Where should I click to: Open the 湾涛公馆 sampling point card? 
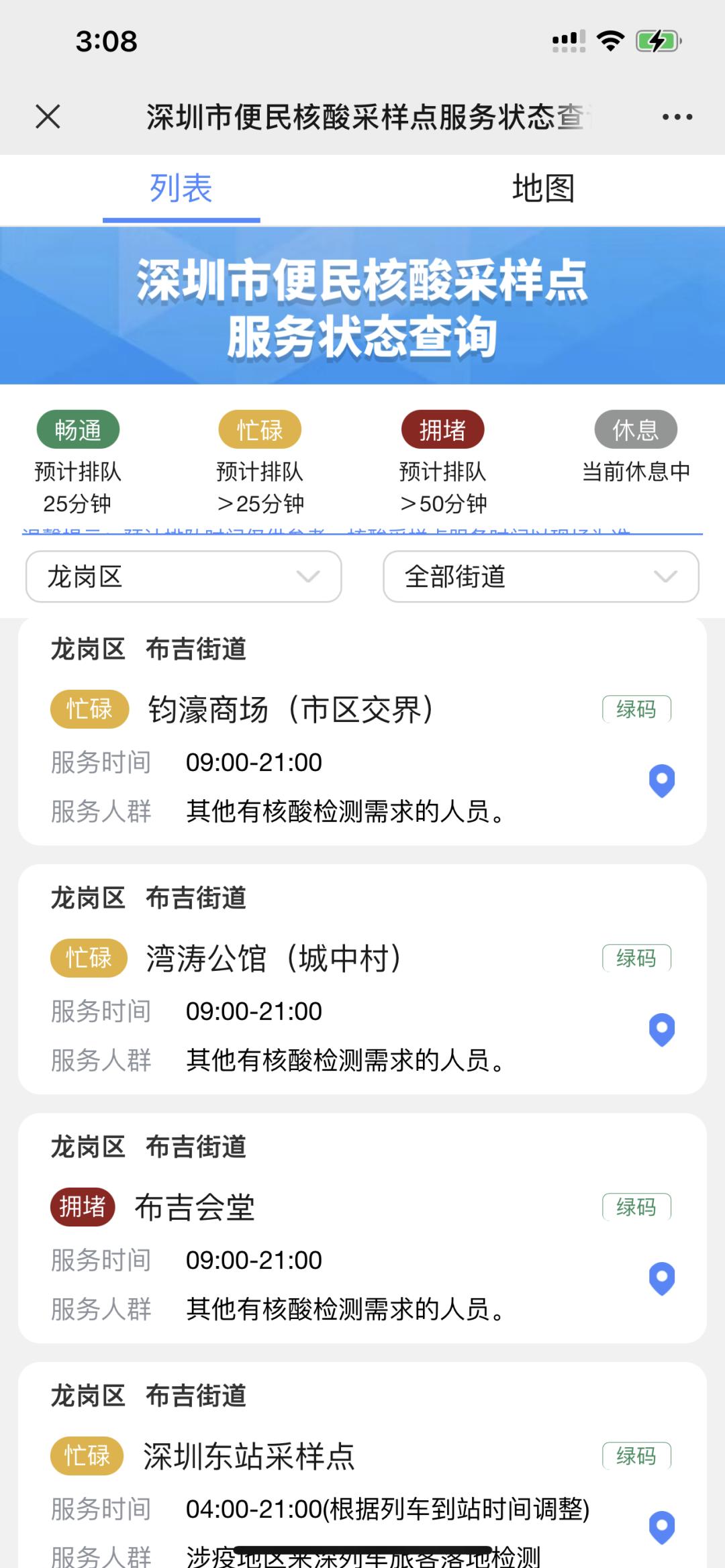274,959
